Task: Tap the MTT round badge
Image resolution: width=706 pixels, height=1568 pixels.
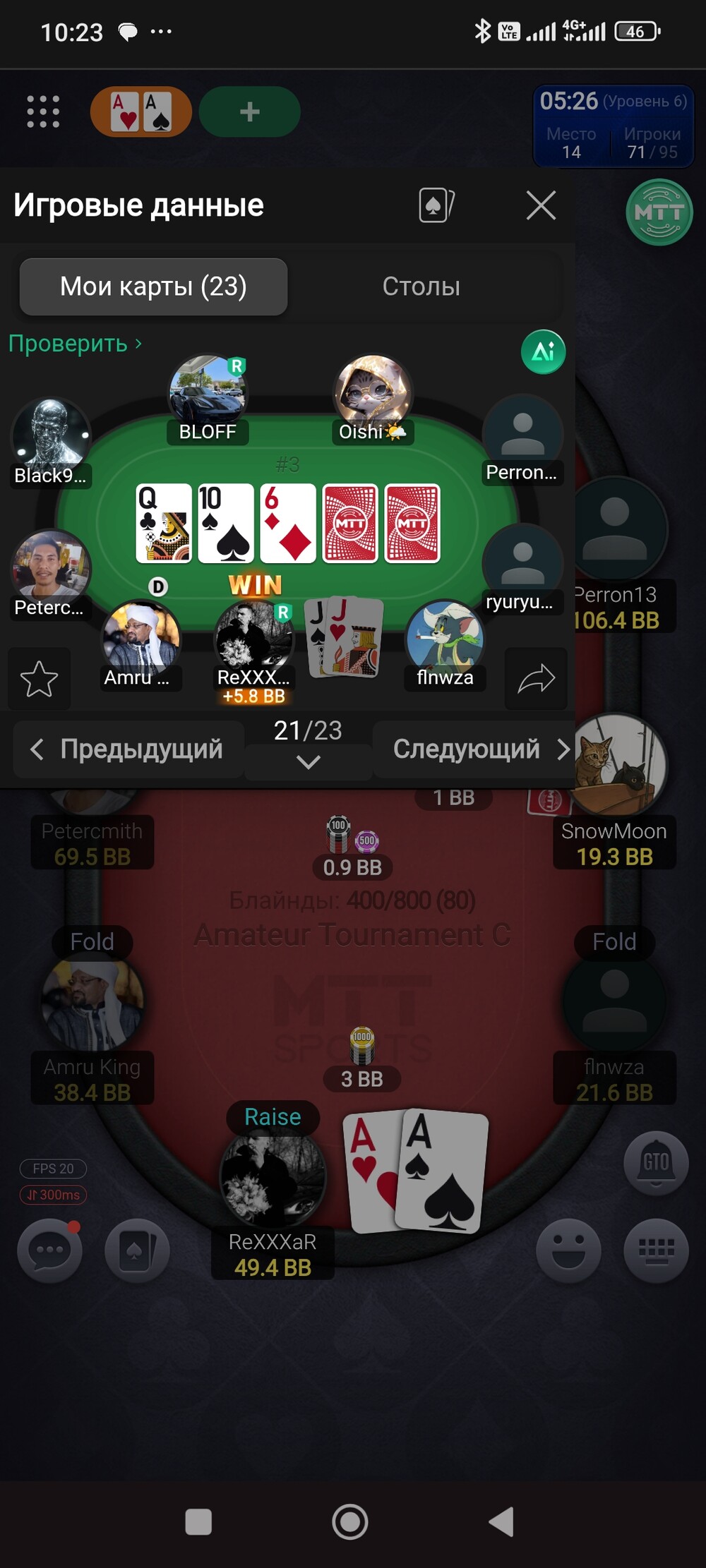Action: pos(659,212)
